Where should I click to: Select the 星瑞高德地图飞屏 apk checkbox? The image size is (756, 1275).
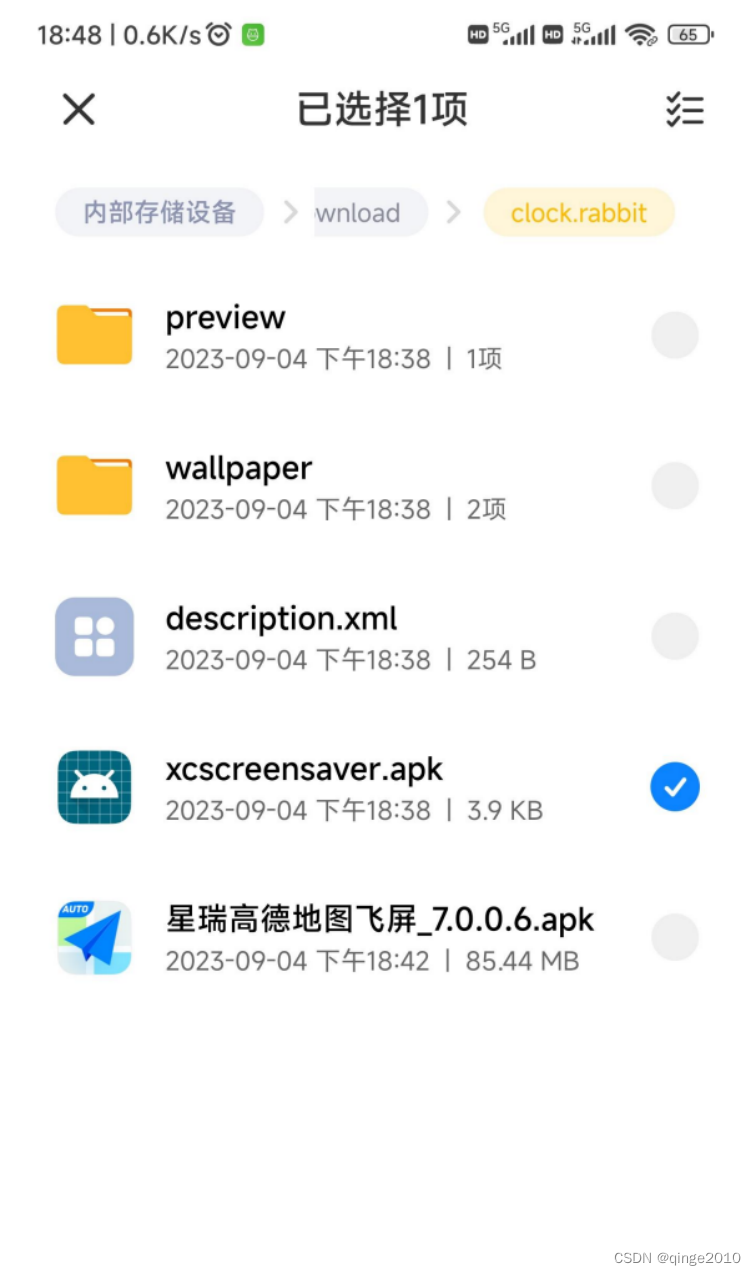[x=675, y=938]
